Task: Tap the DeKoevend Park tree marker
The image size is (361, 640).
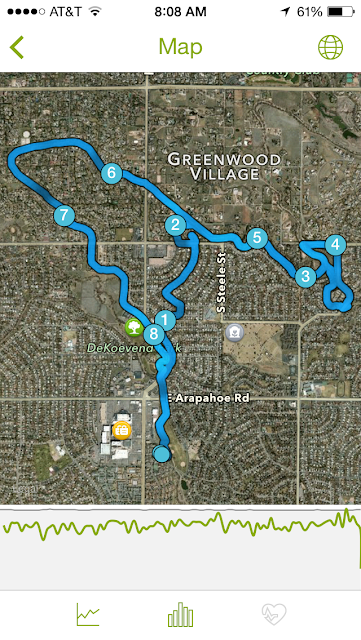Action: click(x=134, y=327)
